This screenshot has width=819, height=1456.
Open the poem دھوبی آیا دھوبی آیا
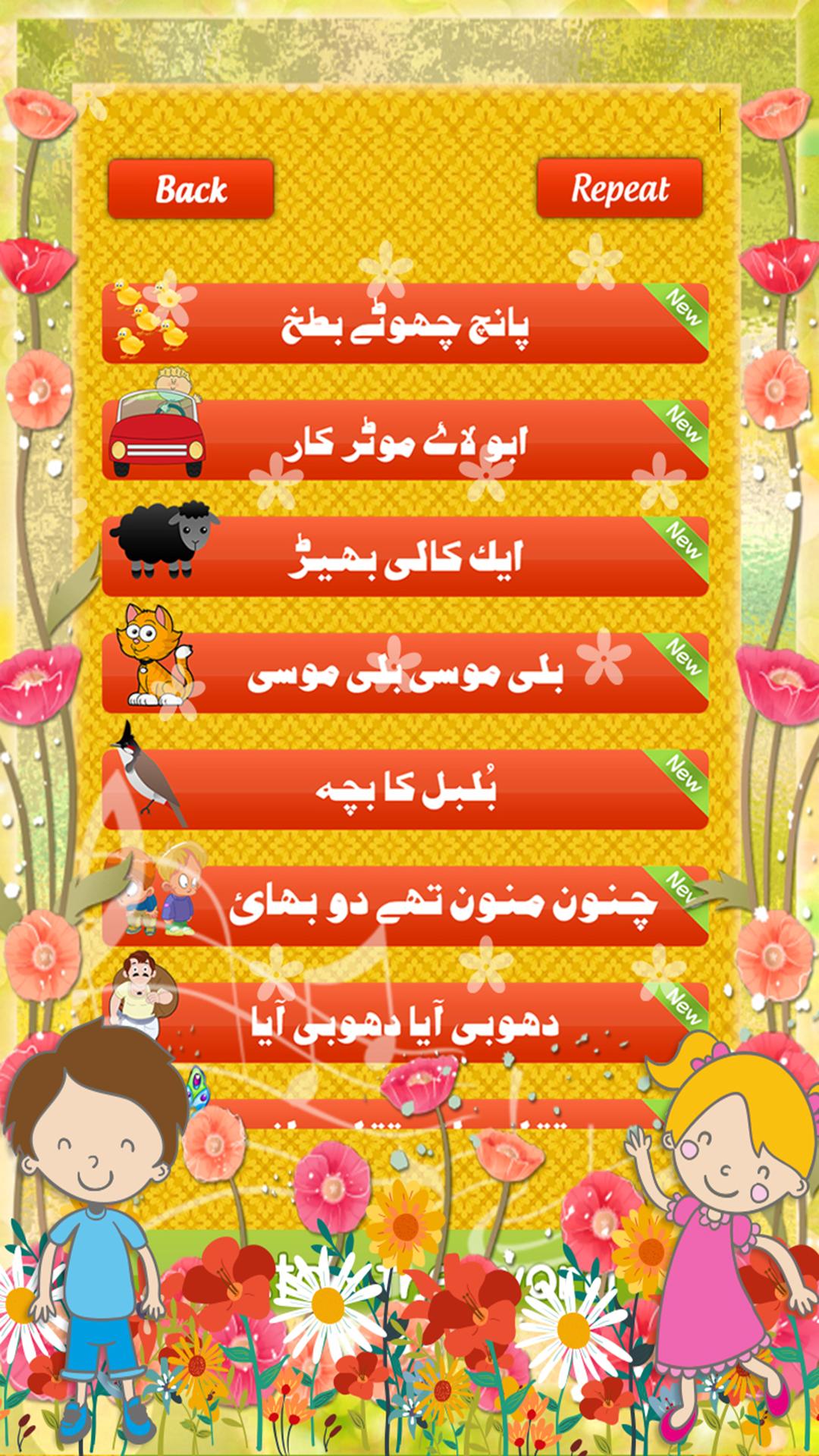[406, 1023]
